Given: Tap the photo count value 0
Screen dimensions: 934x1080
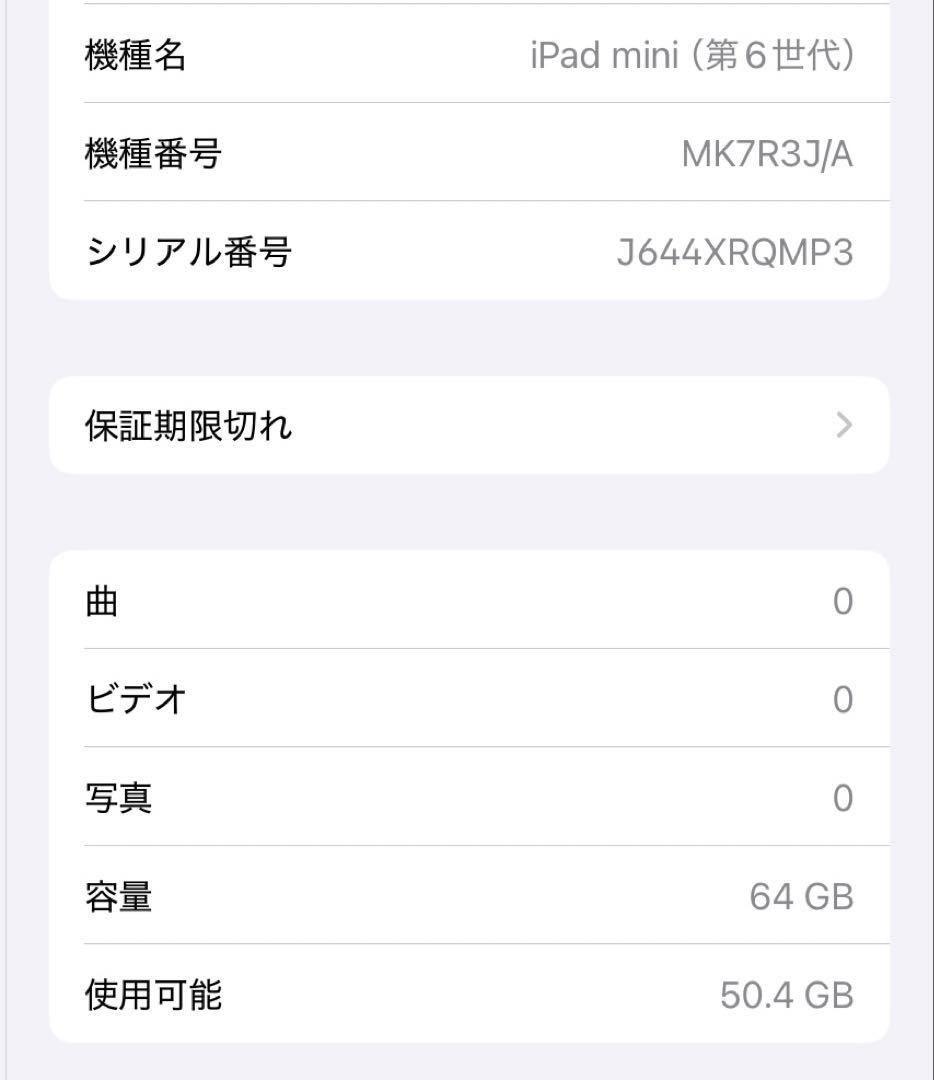Looking at the screenshot, I should (x=842, y=797).
